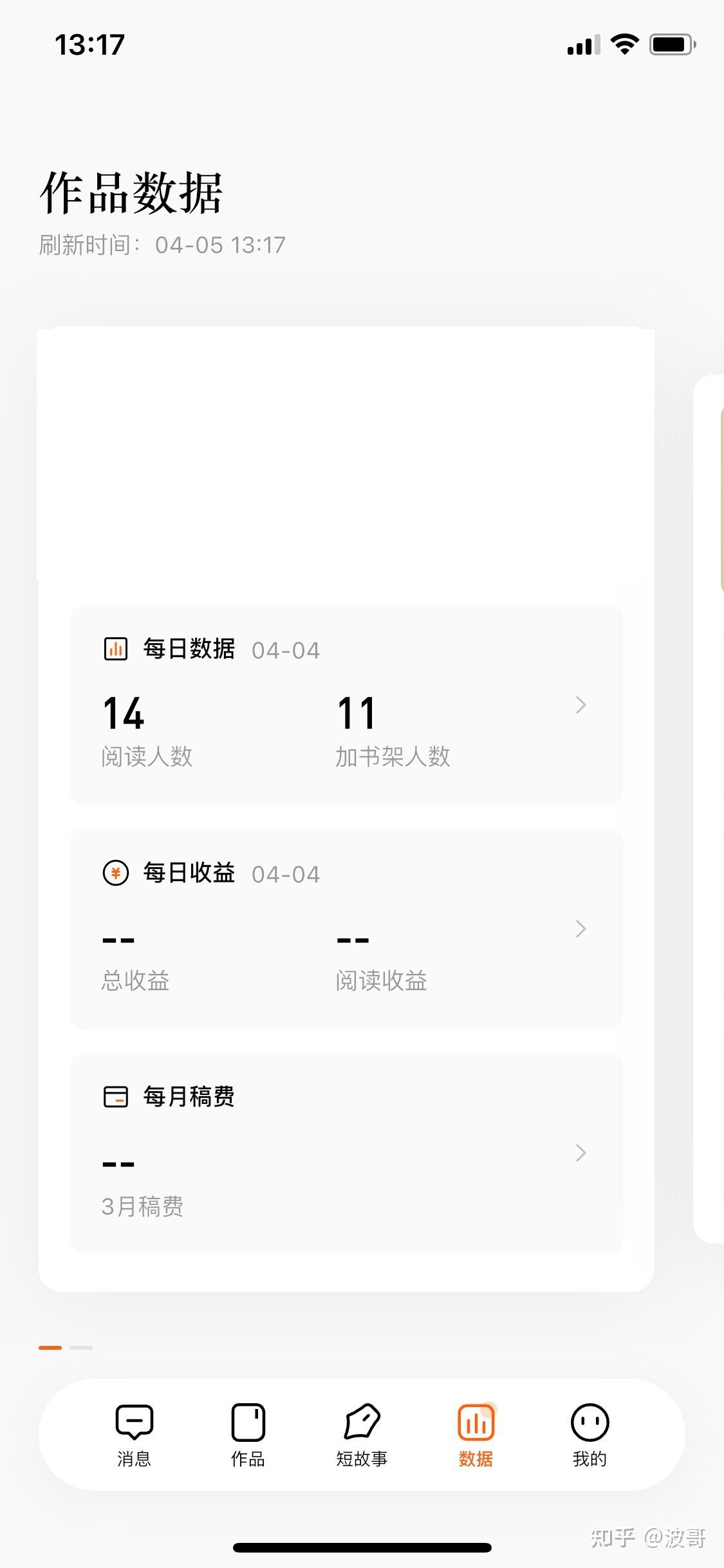The width and height of the screenshot is (724, 1568).
Task: Open the 每日收益 earnings card
Action: point(346,928)
